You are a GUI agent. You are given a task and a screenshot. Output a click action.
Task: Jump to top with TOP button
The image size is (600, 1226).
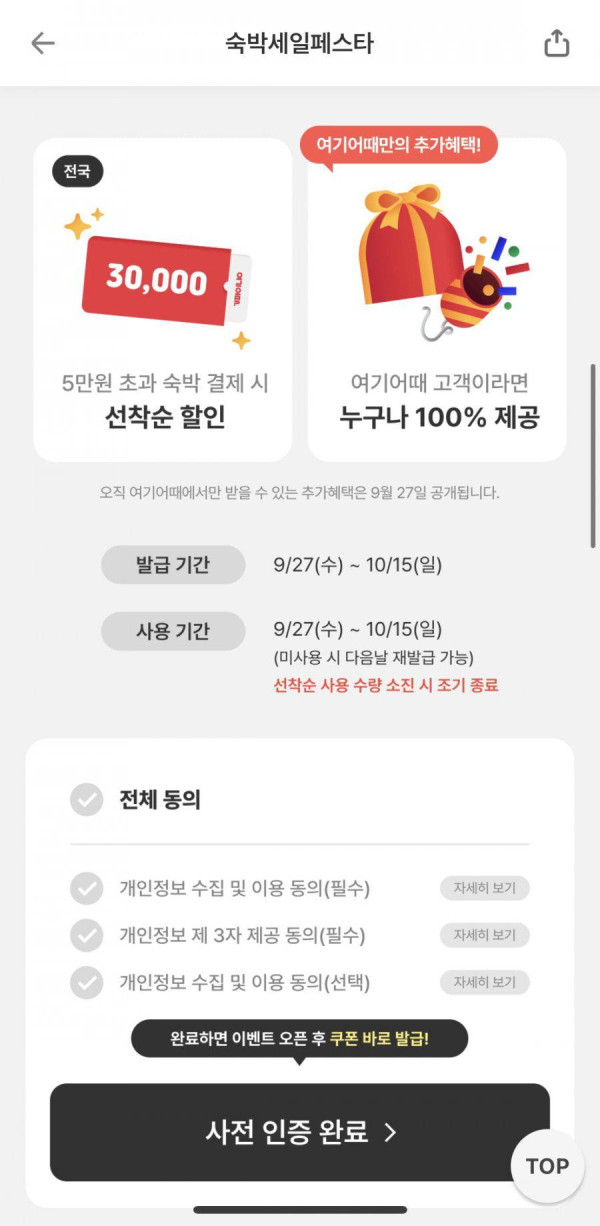547,1166
